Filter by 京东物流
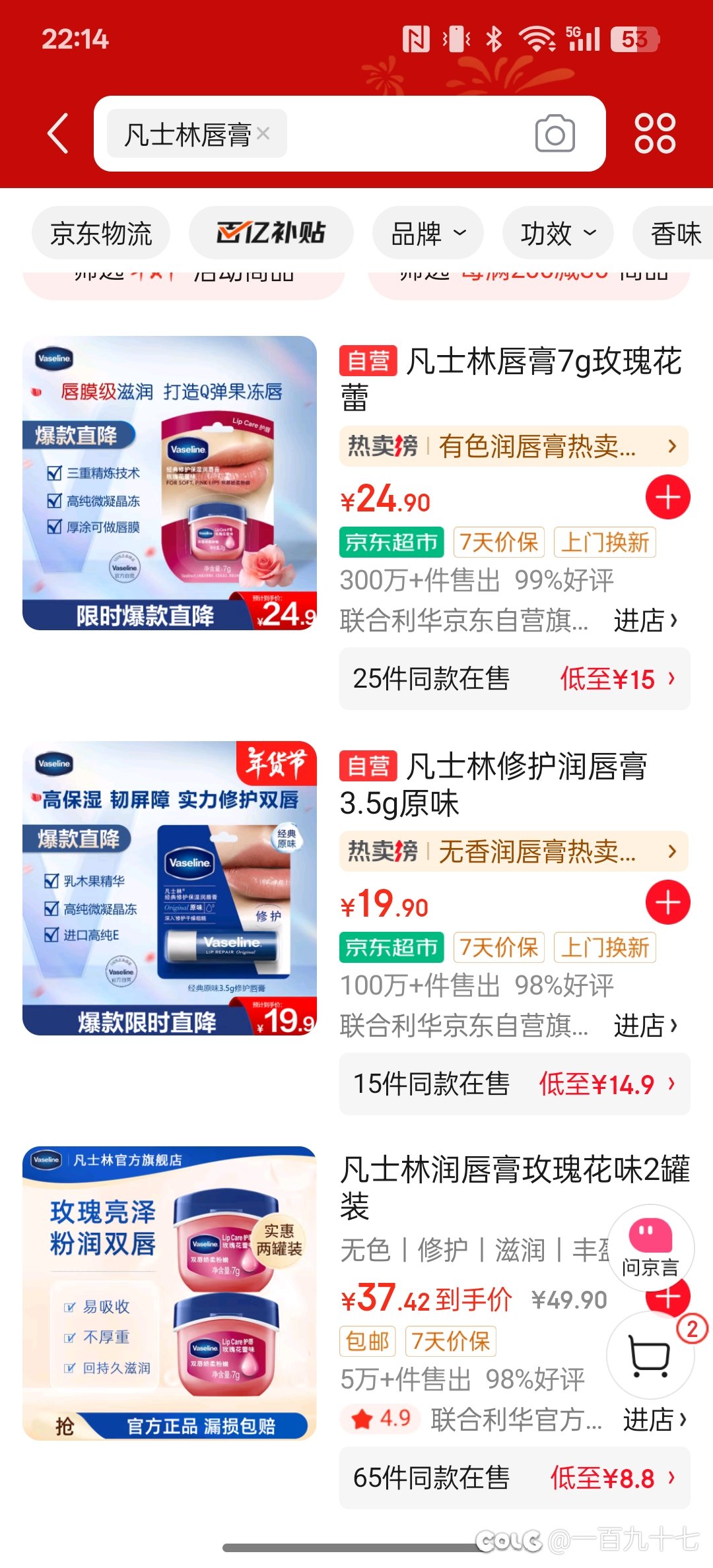The width and height of the screenshot is (713, 1568). [101, 233]
